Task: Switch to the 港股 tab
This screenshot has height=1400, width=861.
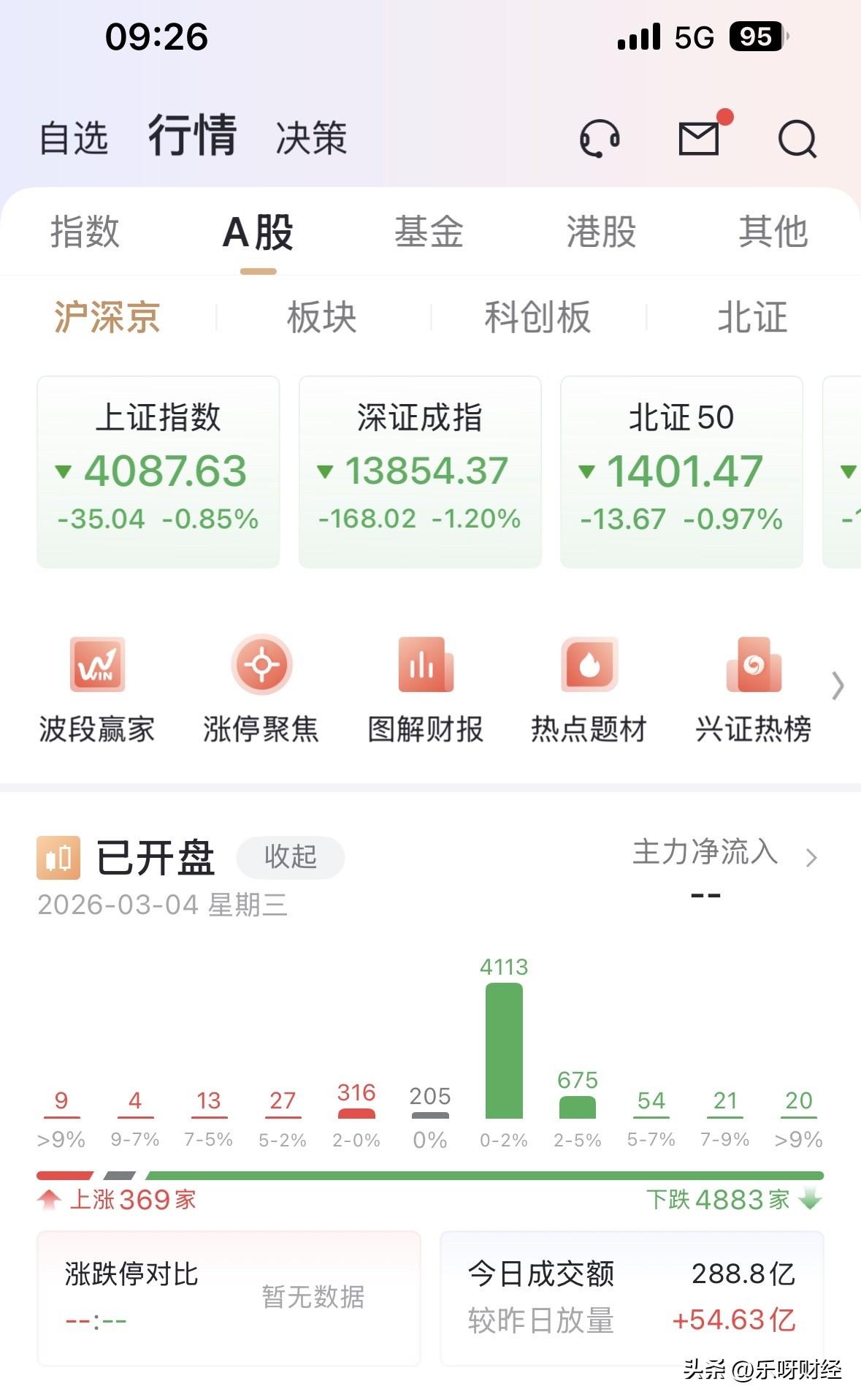Action: click(x=600, y=232)
